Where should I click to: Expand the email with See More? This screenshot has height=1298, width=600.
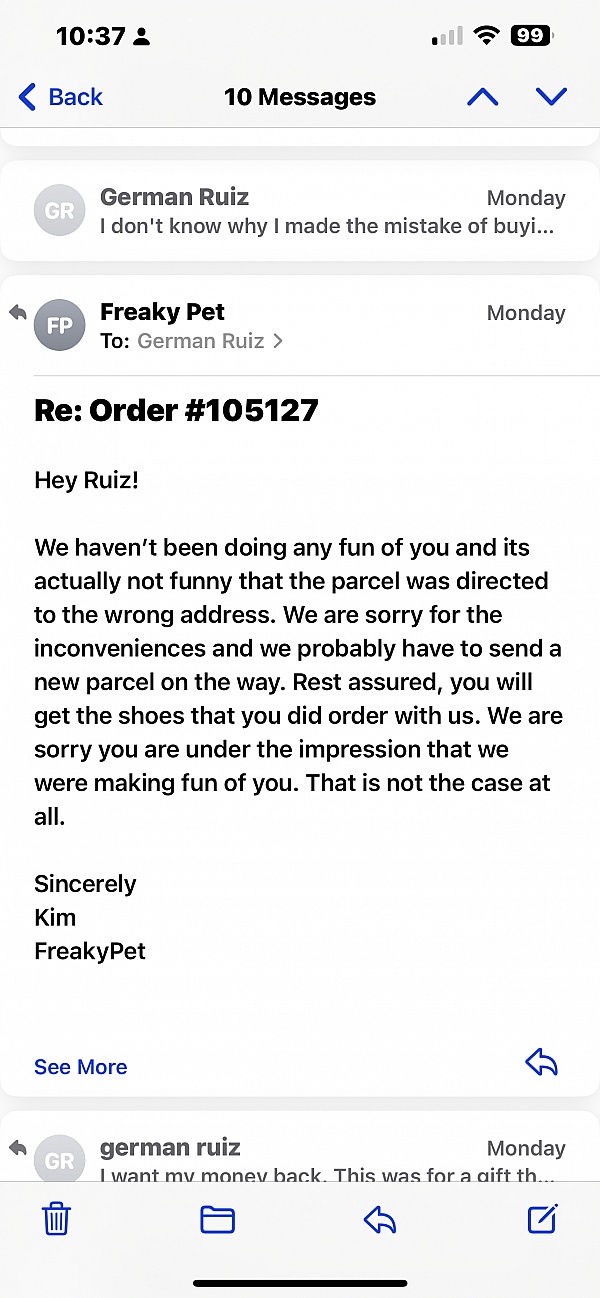coord(80,1067)
